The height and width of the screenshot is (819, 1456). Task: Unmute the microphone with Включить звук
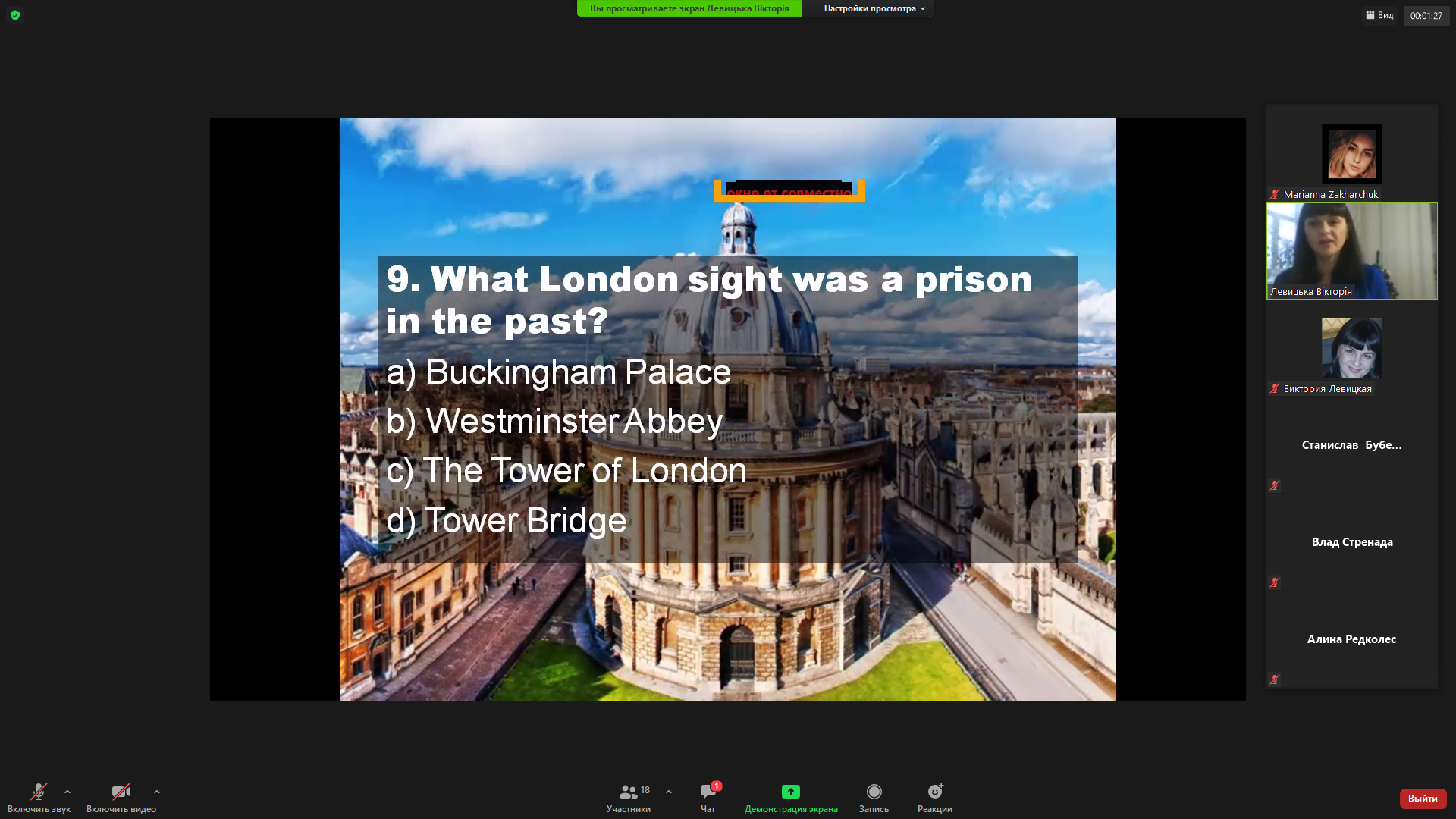[39, 798]
